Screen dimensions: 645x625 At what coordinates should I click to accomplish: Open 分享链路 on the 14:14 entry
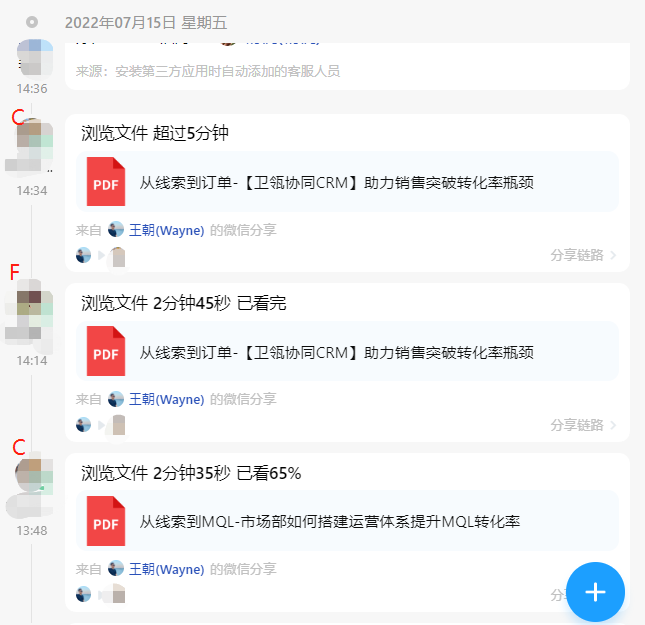pos(583,425)
